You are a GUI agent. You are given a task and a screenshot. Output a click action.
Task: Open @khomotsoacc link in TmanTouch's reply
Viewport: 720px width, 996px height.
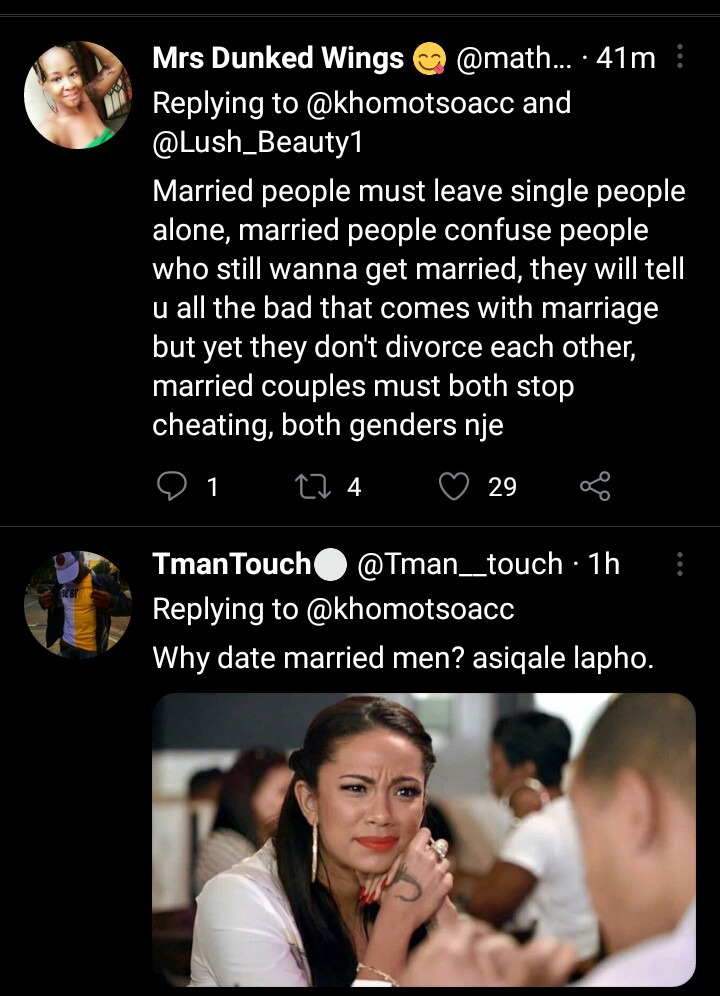[x=410, y=610]
